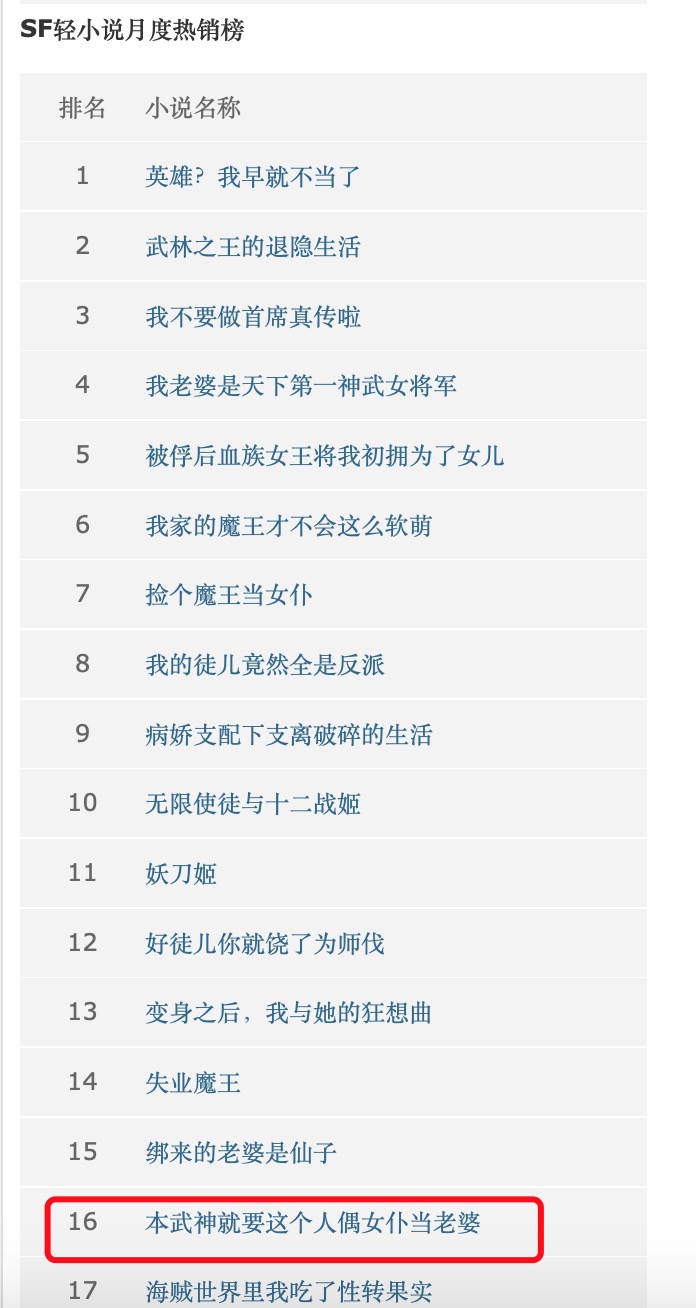The width and height of the screenshot is (696, 1308).
Task: Open 我老婆是天下第一神武女将军
Action: (301, 386)
